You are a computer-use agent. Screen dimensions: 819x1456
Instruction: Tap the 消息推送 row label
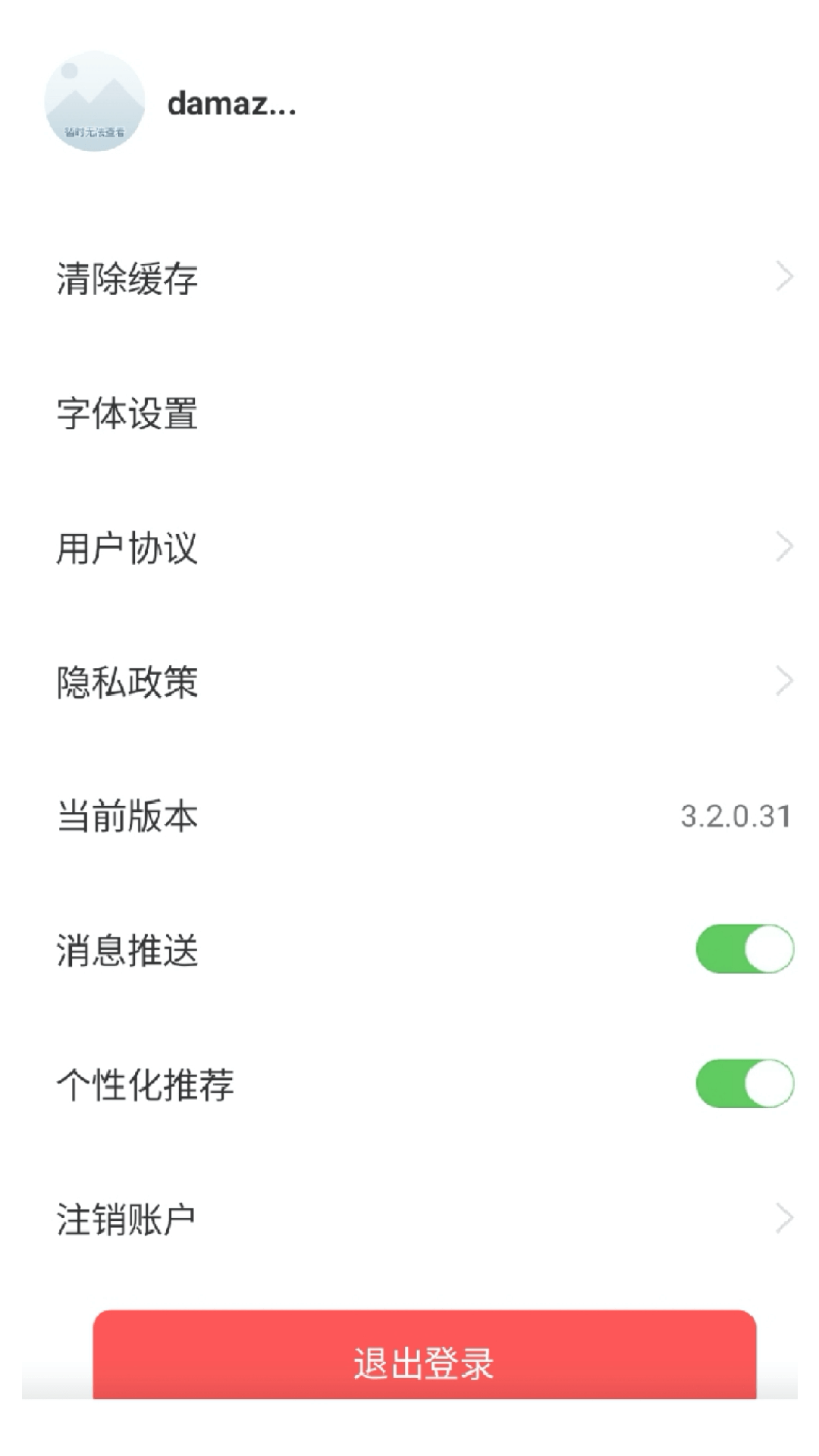127,952
